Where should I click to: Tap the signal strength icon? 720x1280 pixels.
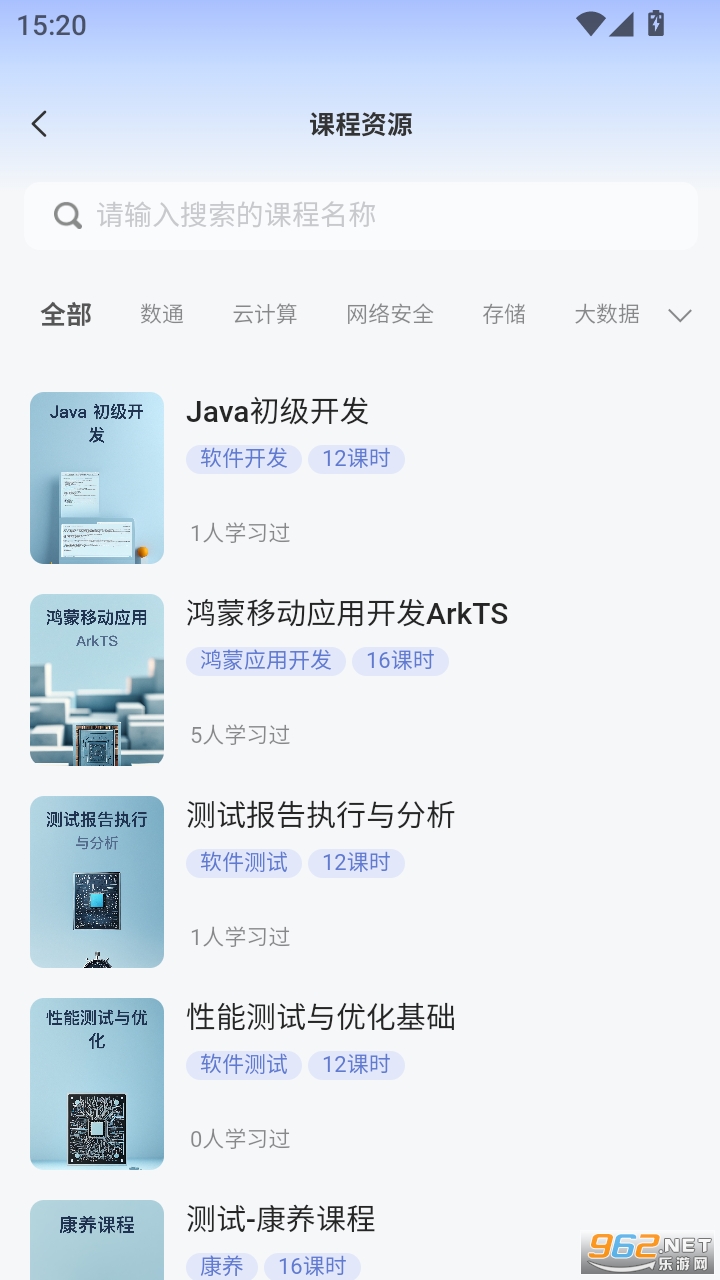[x=620, y=24]
